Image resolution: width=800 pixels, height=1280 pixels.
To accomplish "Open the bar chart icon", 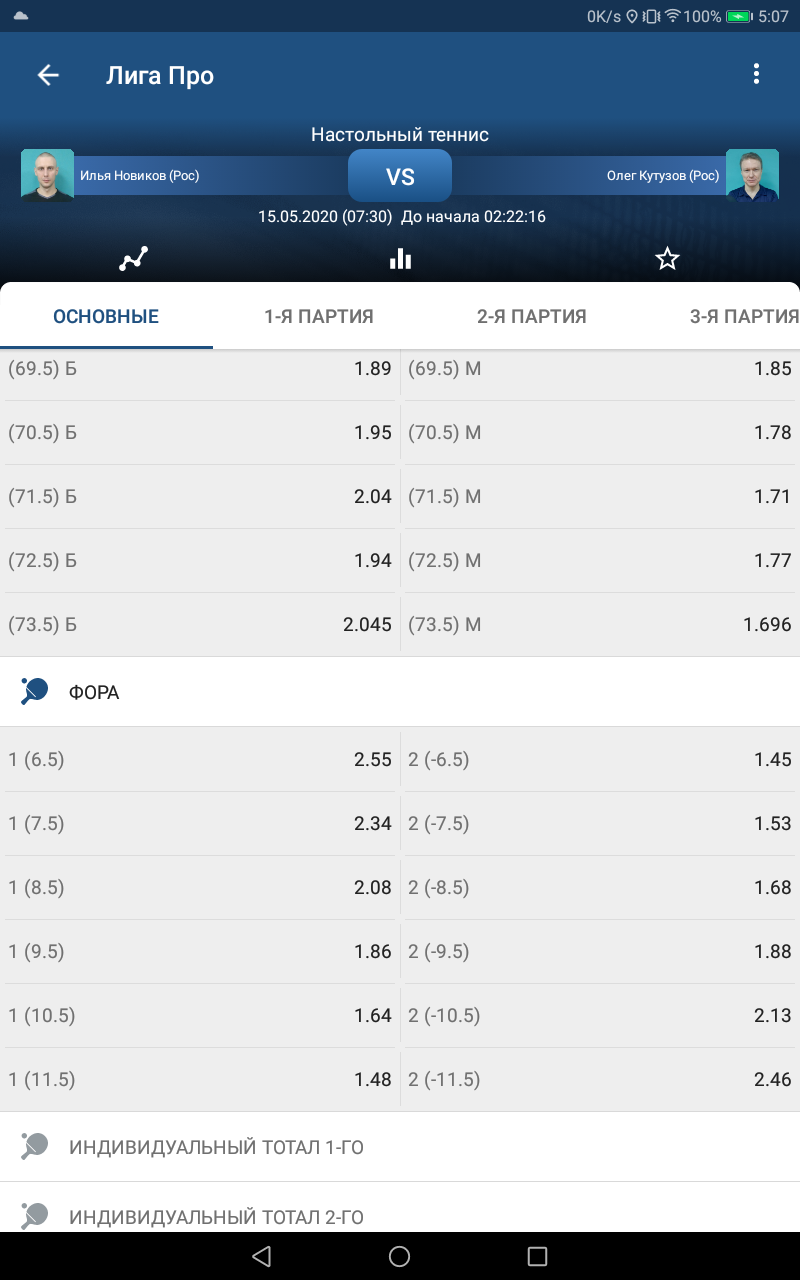I will [400, 260].
